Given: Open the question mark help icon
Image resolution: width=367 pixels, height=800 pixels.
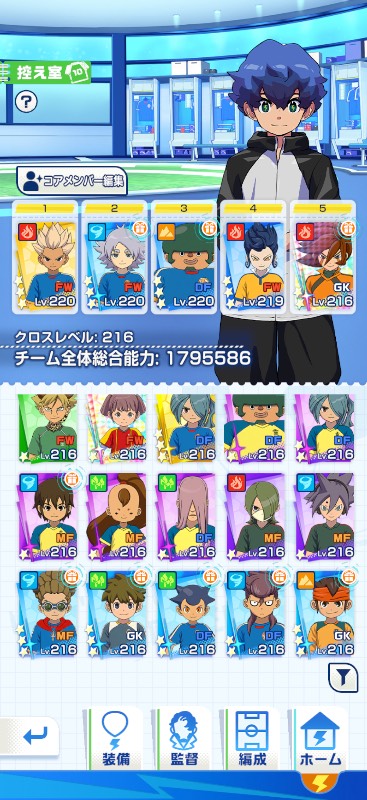Looking at the screenshot, I should 26,102.
